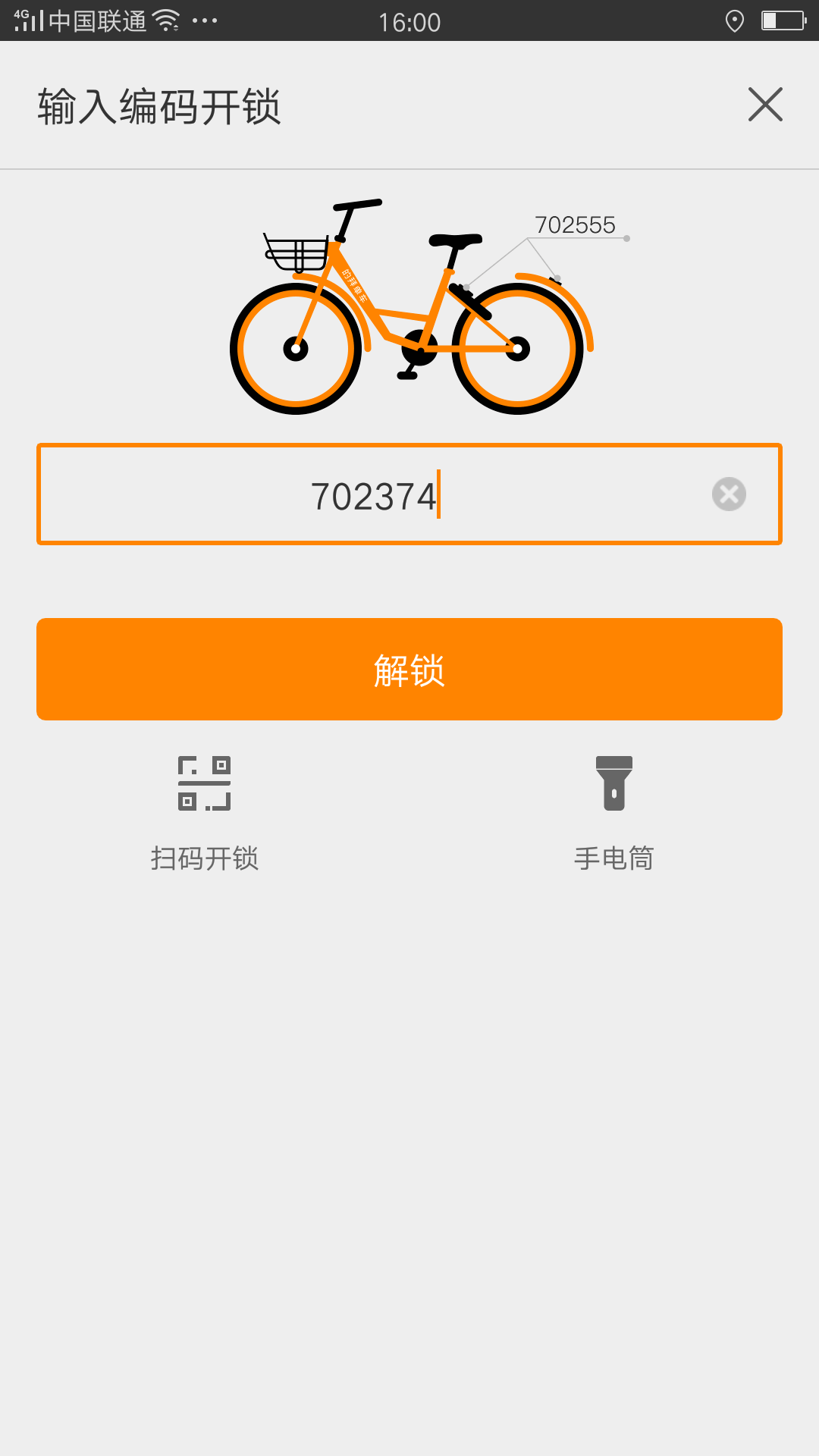Tap the 中国联通 carrier label
This screenshot has height=1456, width=819.
pos(99,22)
